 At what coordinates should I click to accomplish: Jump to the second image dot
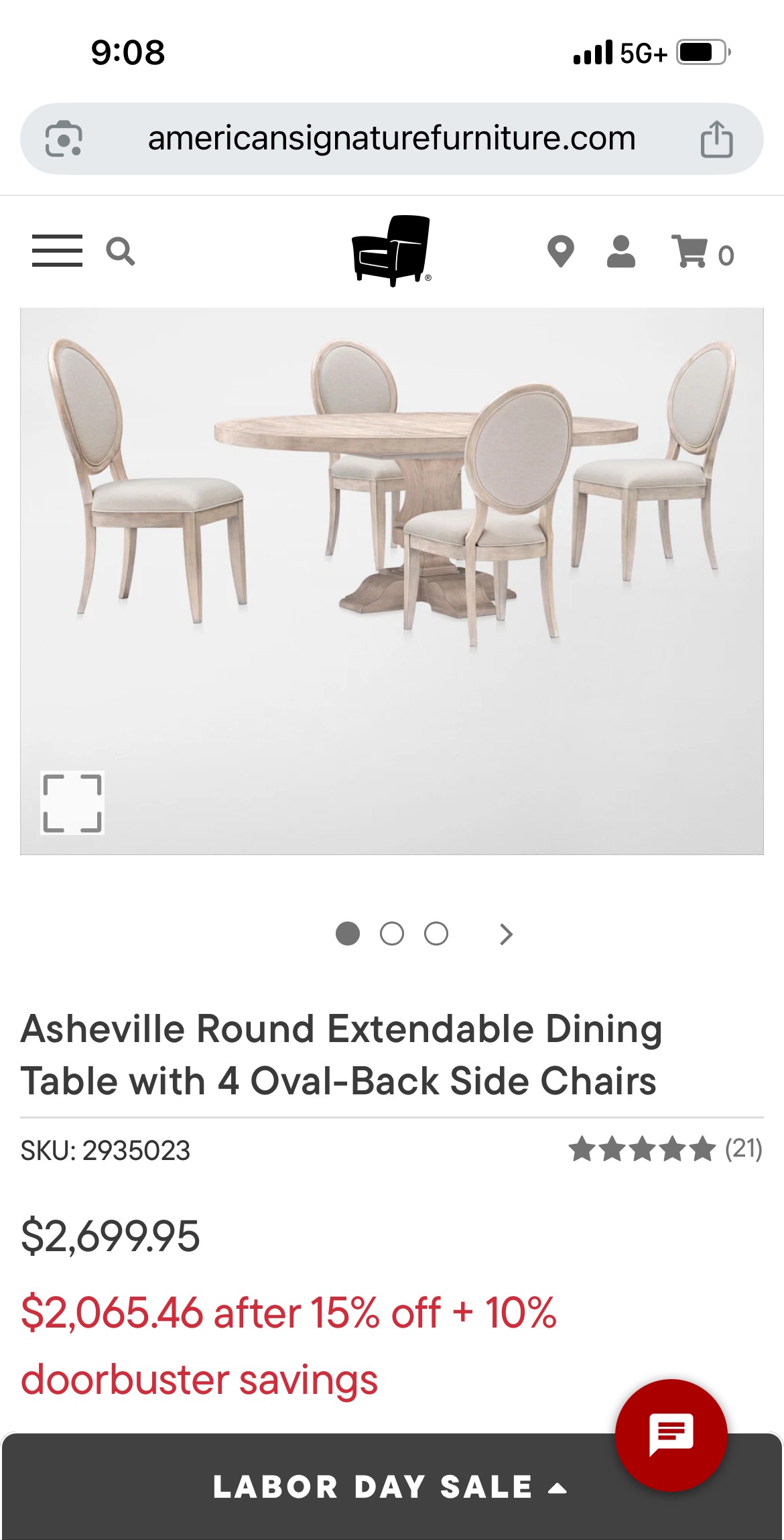pos(392,934)
